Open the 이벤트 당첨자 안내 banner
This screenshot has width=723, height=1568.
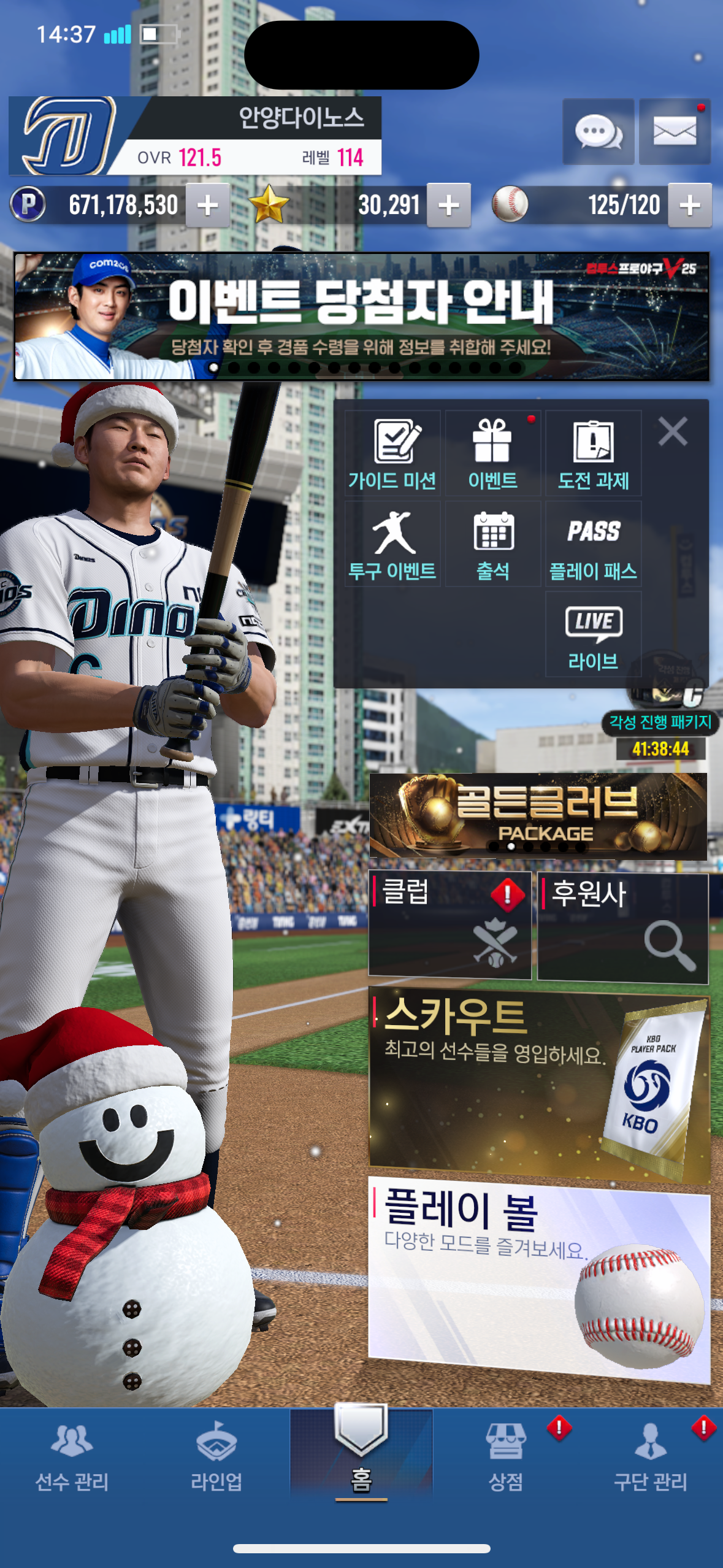362,317
